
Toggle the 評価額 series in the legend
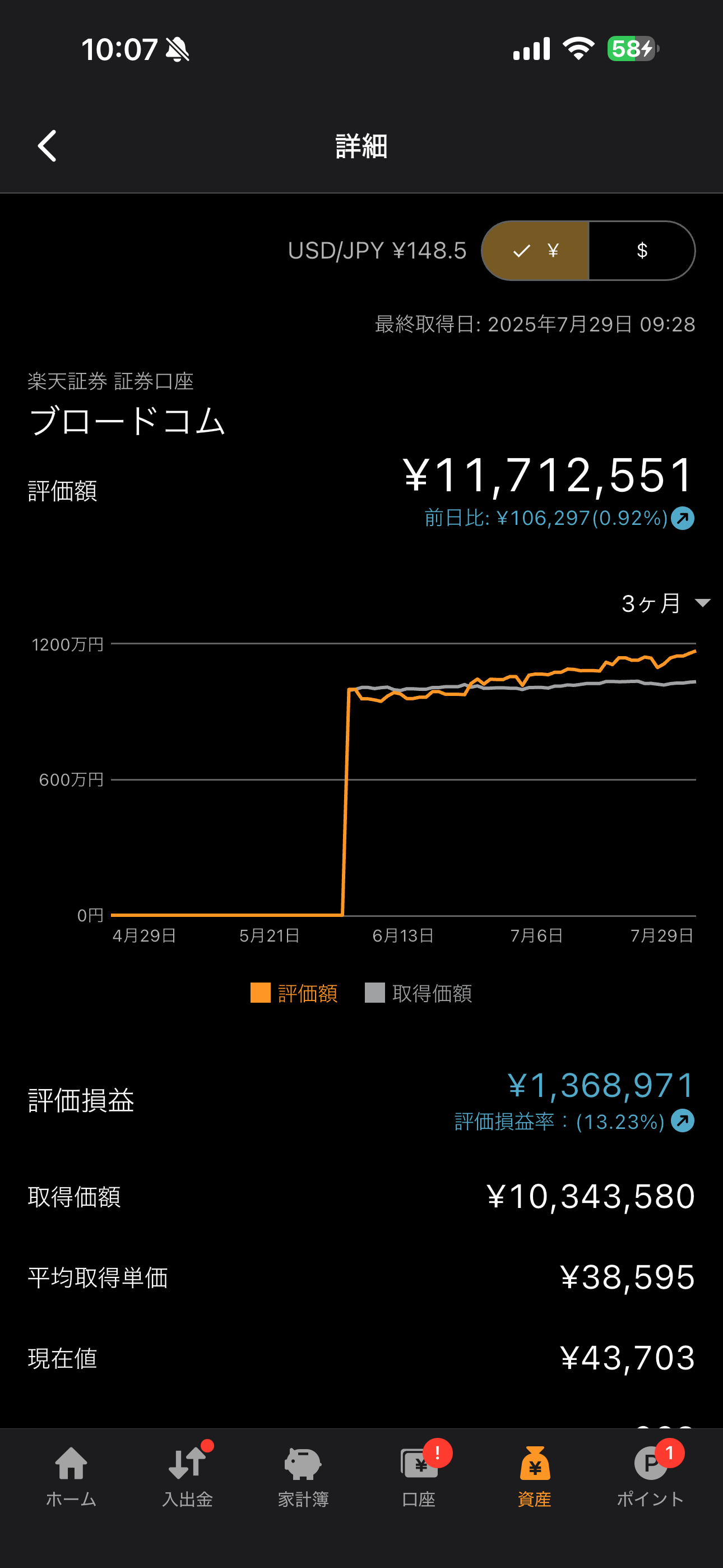point(294,993)
